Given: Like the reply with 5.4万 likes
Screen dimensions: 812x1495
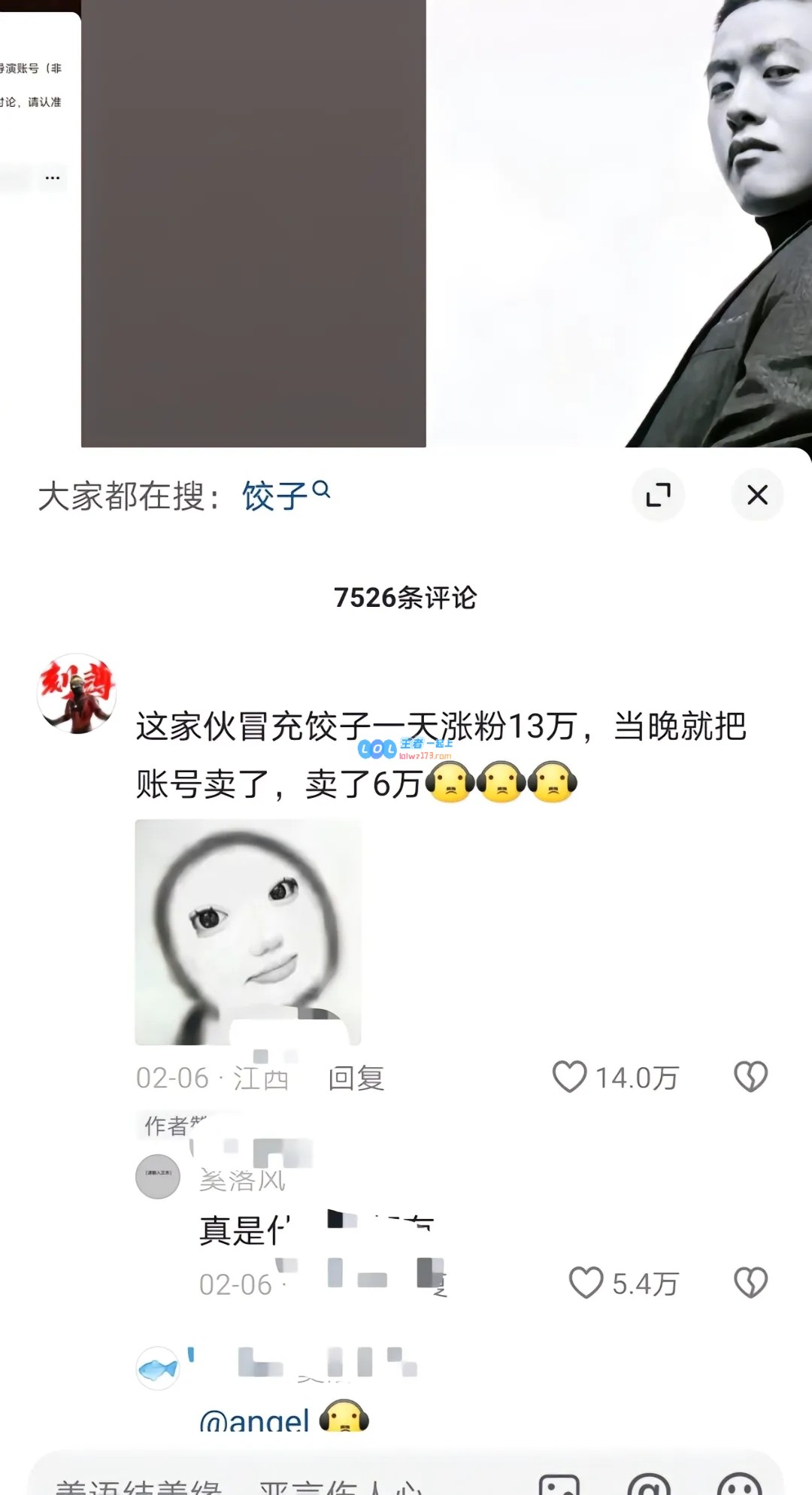Looking at the screenshot, I should click(x=586, y=1283).
